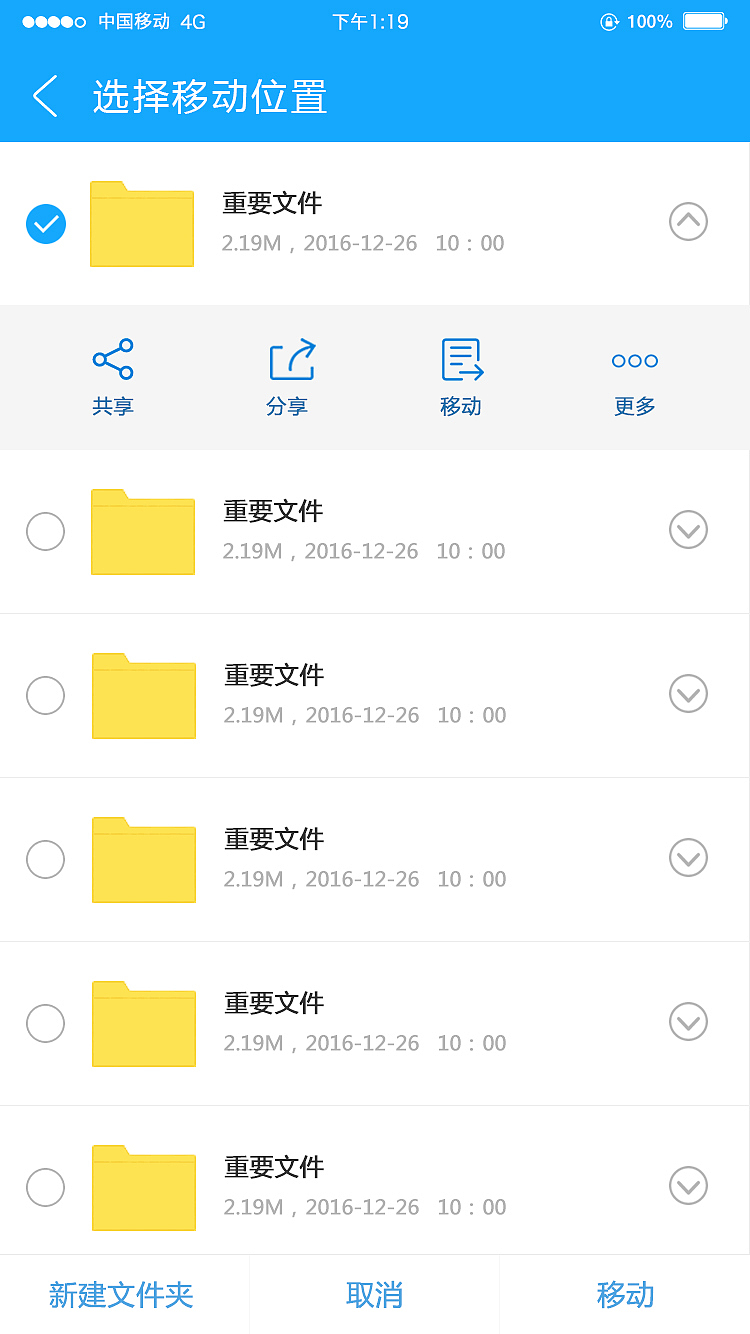Expand actions for the third 重要文件 folder
The width and height of the screenshot is (750, 1334).
pos(688,694)
